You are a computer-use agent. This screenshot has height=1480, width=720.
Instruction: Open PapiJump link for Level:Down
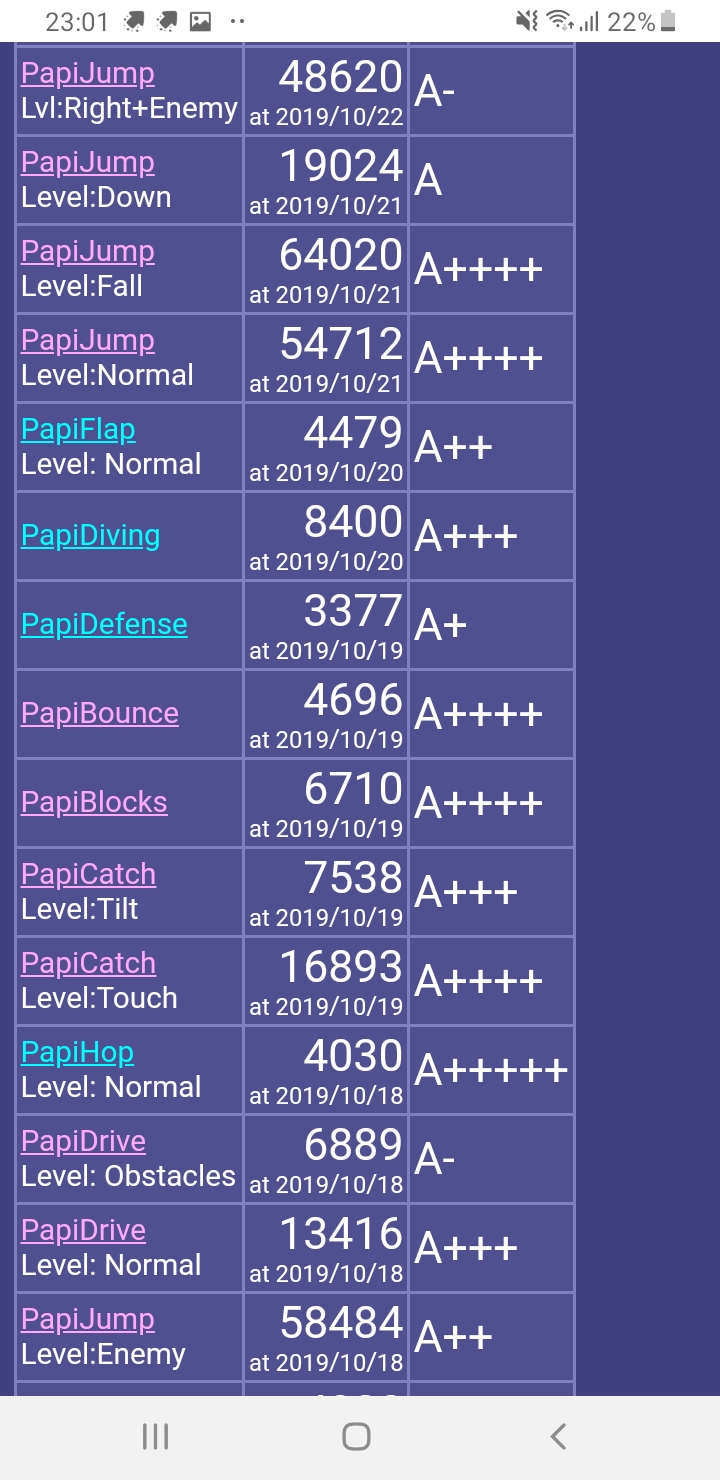click(88, 163)
